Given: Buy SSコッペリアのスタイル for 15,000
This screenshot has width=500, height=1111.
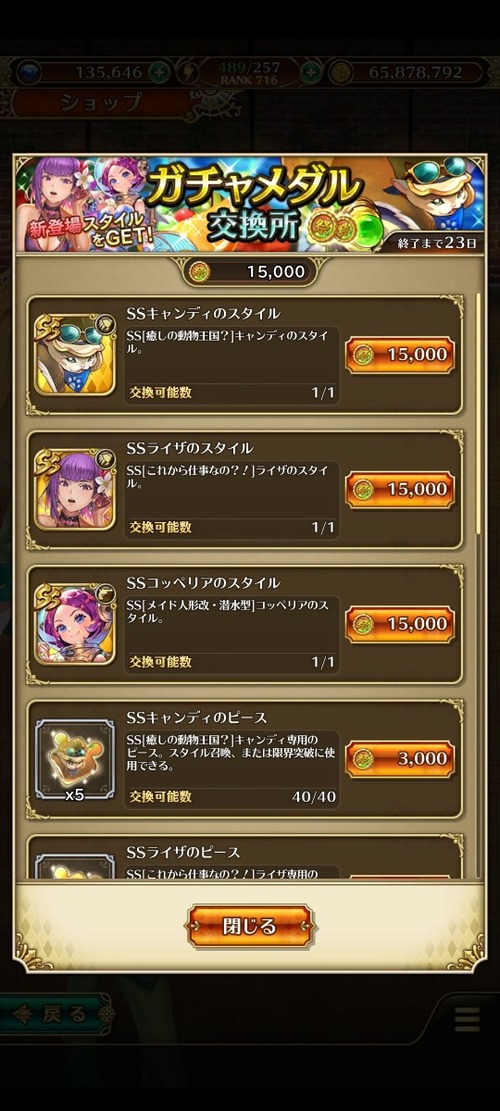Looking at the screenshot, I should pyautogui.click(x=399, y=624).
